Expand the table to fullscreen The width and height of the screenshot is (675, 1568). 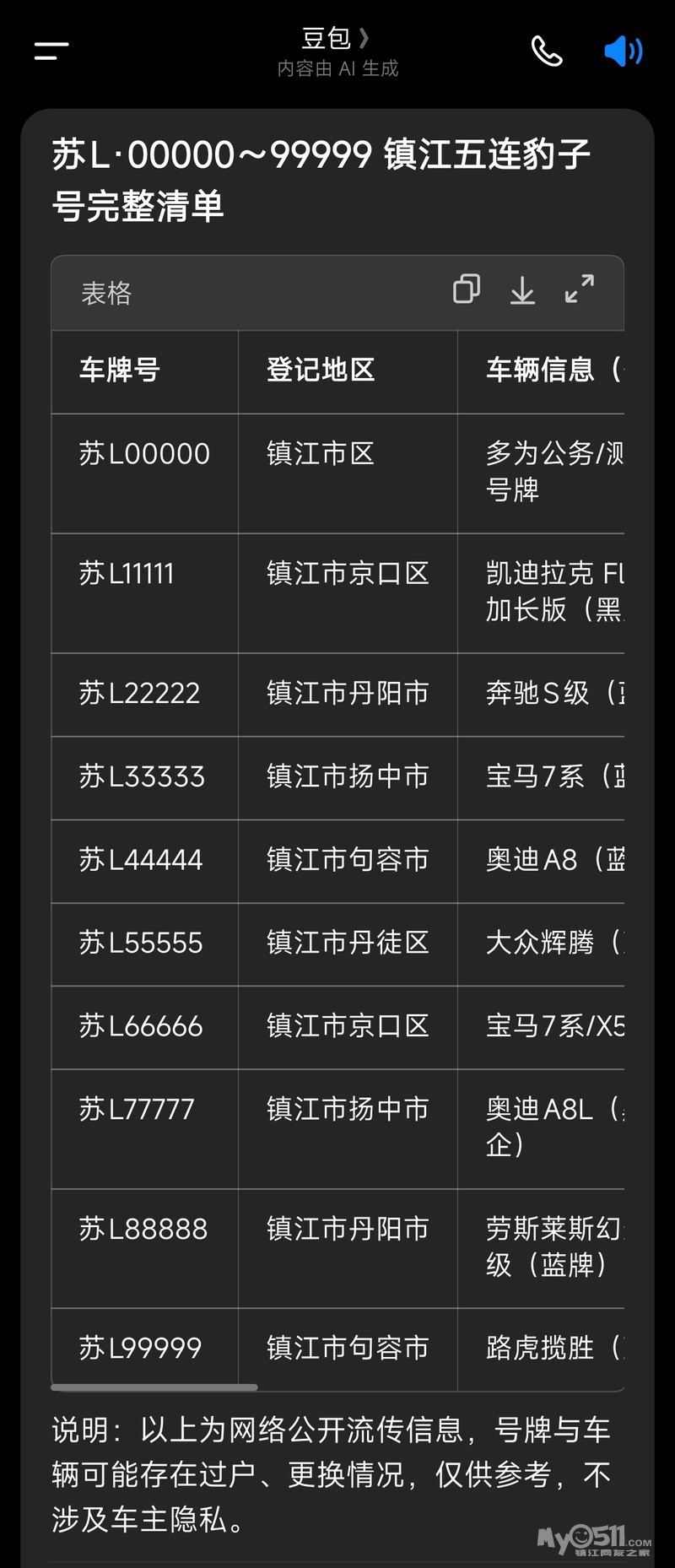click(x=580, y=289)
